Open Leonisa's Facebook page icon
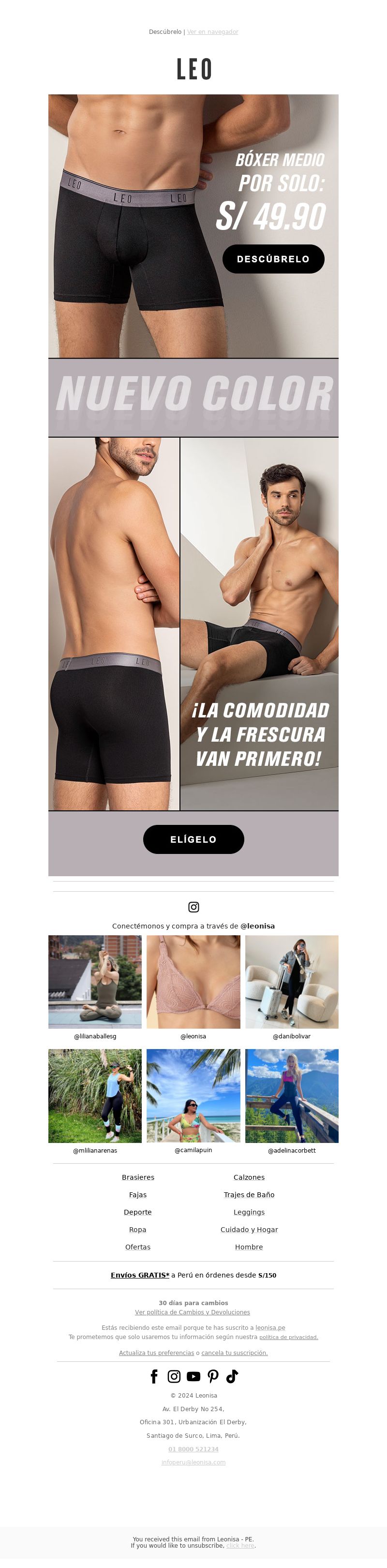 click(154, 1377)
